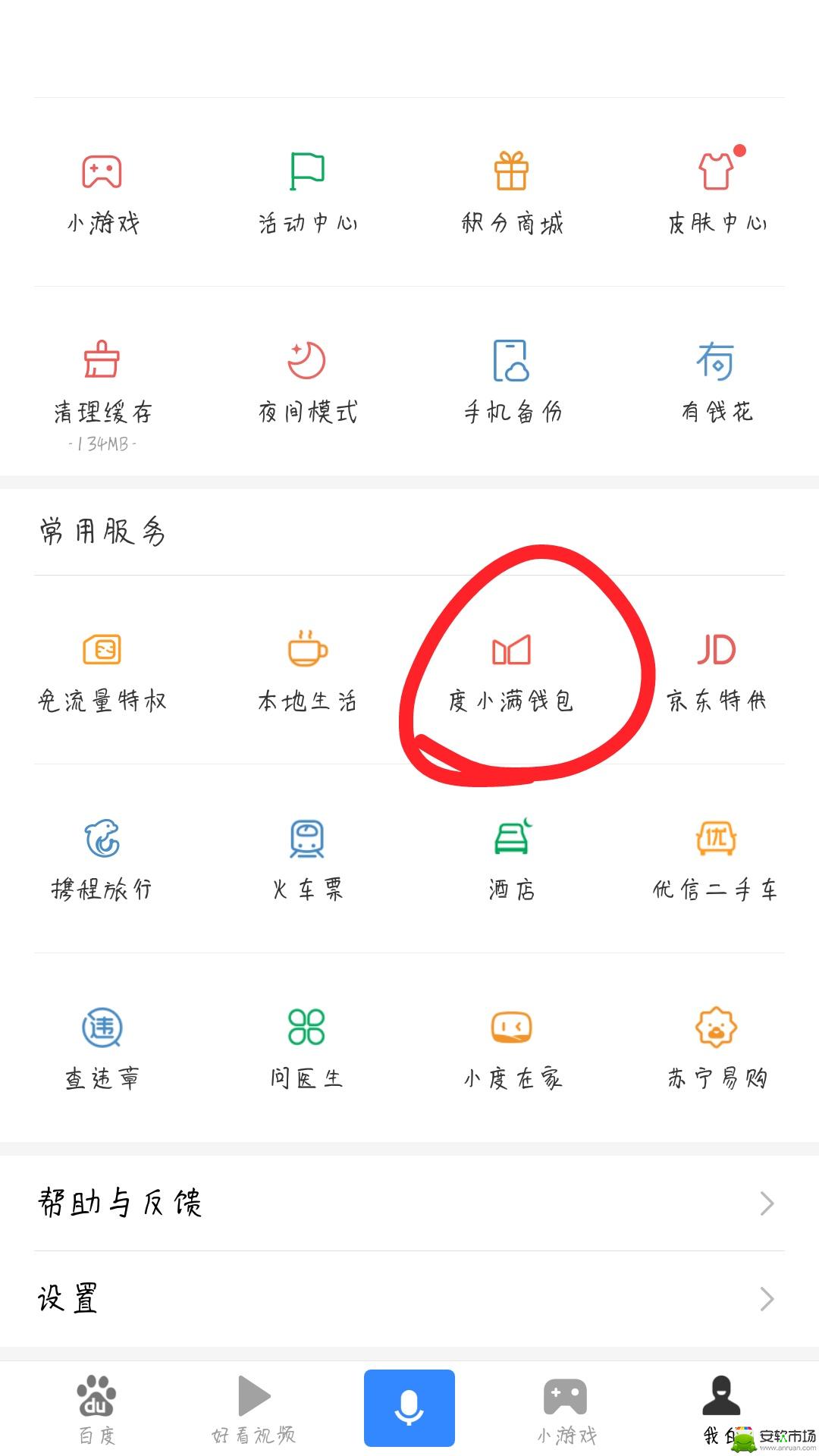Open 活动中心

[307, 193]
